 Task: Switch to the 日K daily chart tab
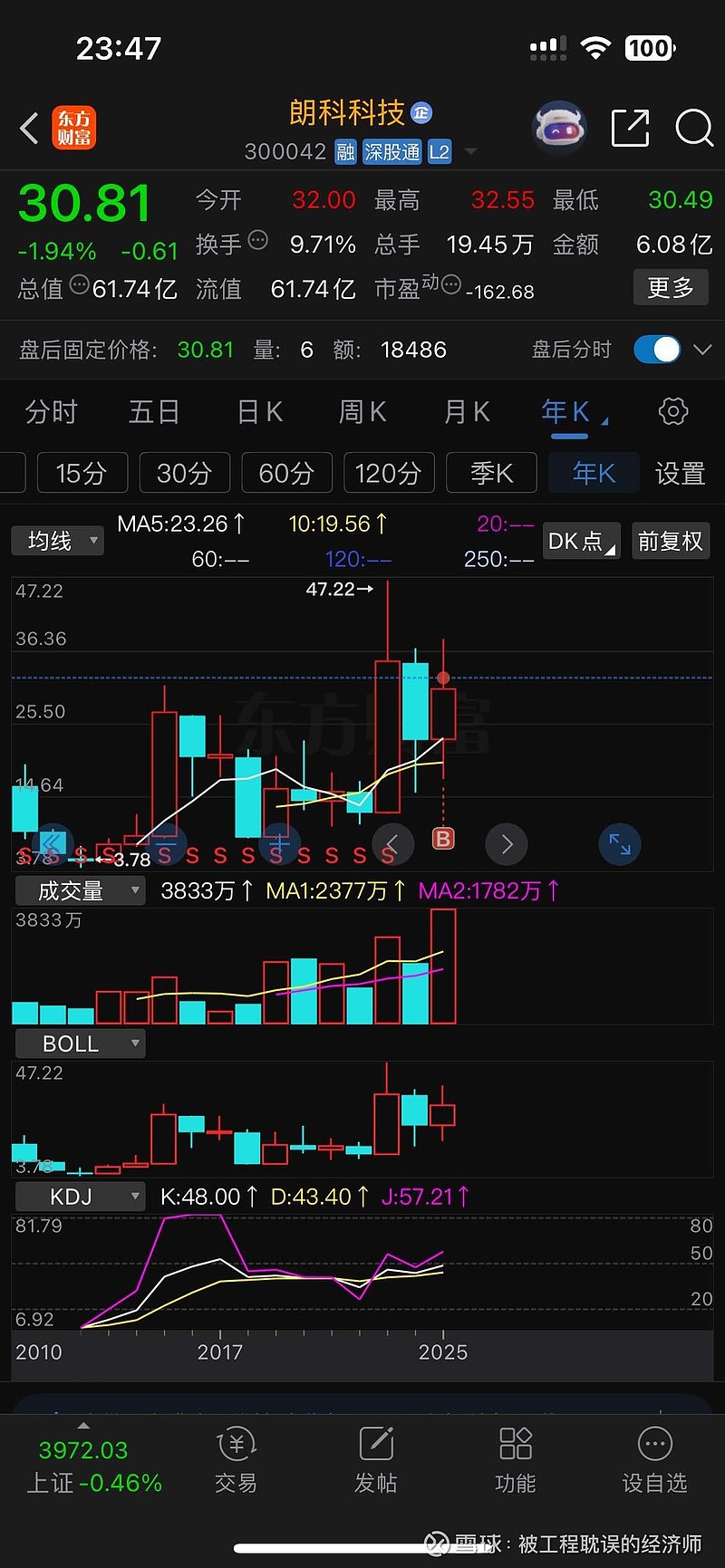(x=258, y=411)
